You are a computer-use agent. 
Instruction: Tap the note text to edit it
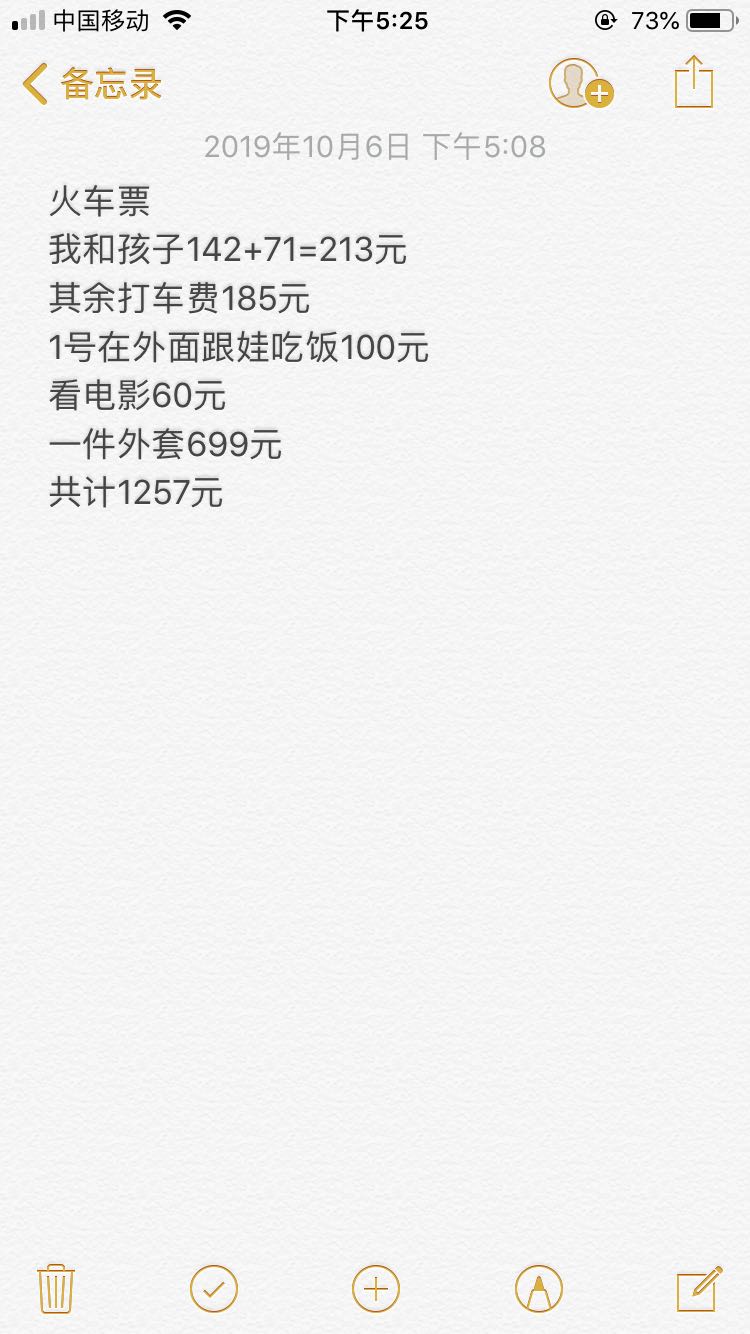pos(239,347)
